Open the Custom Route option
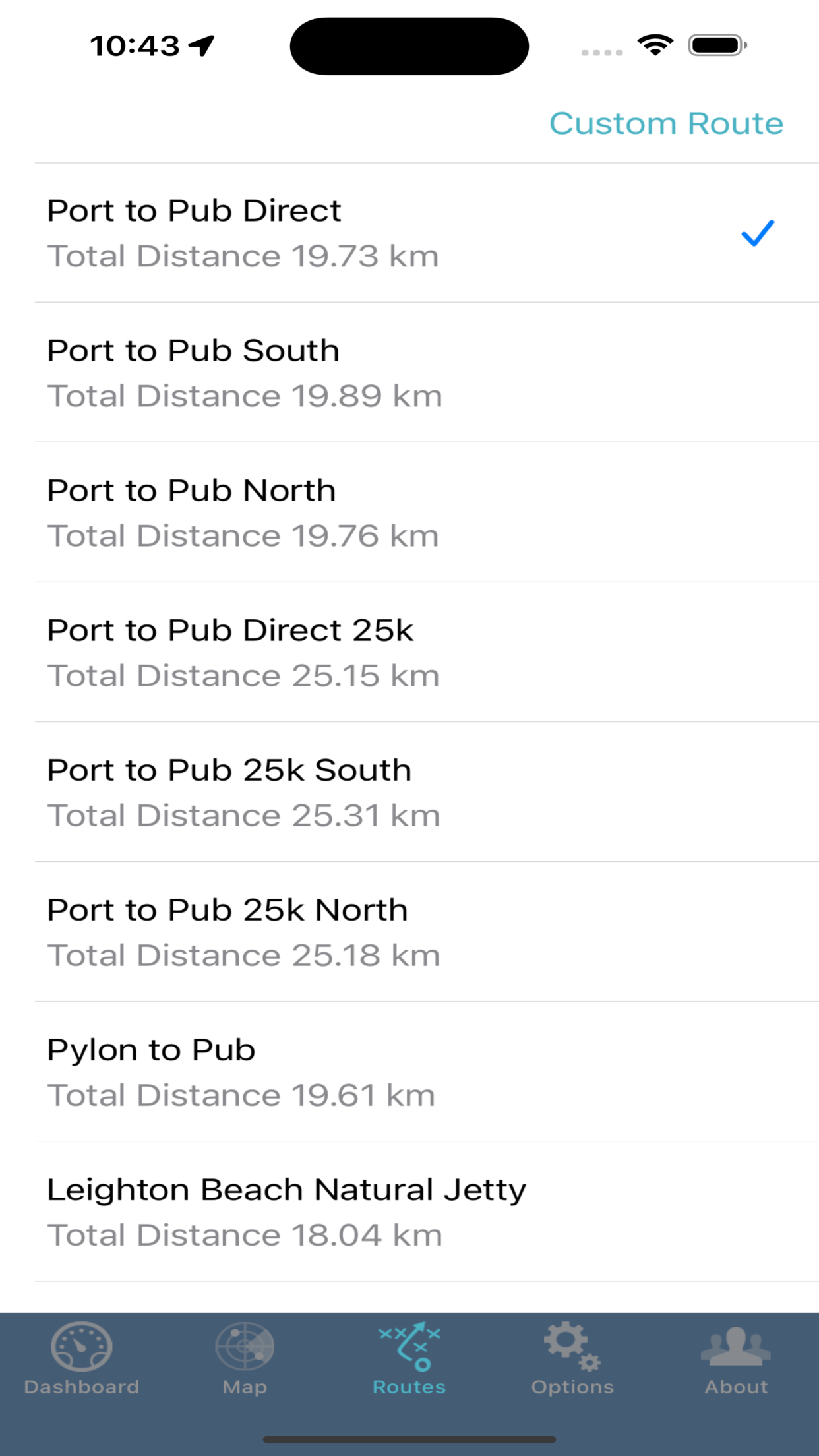 coord(666,123)
